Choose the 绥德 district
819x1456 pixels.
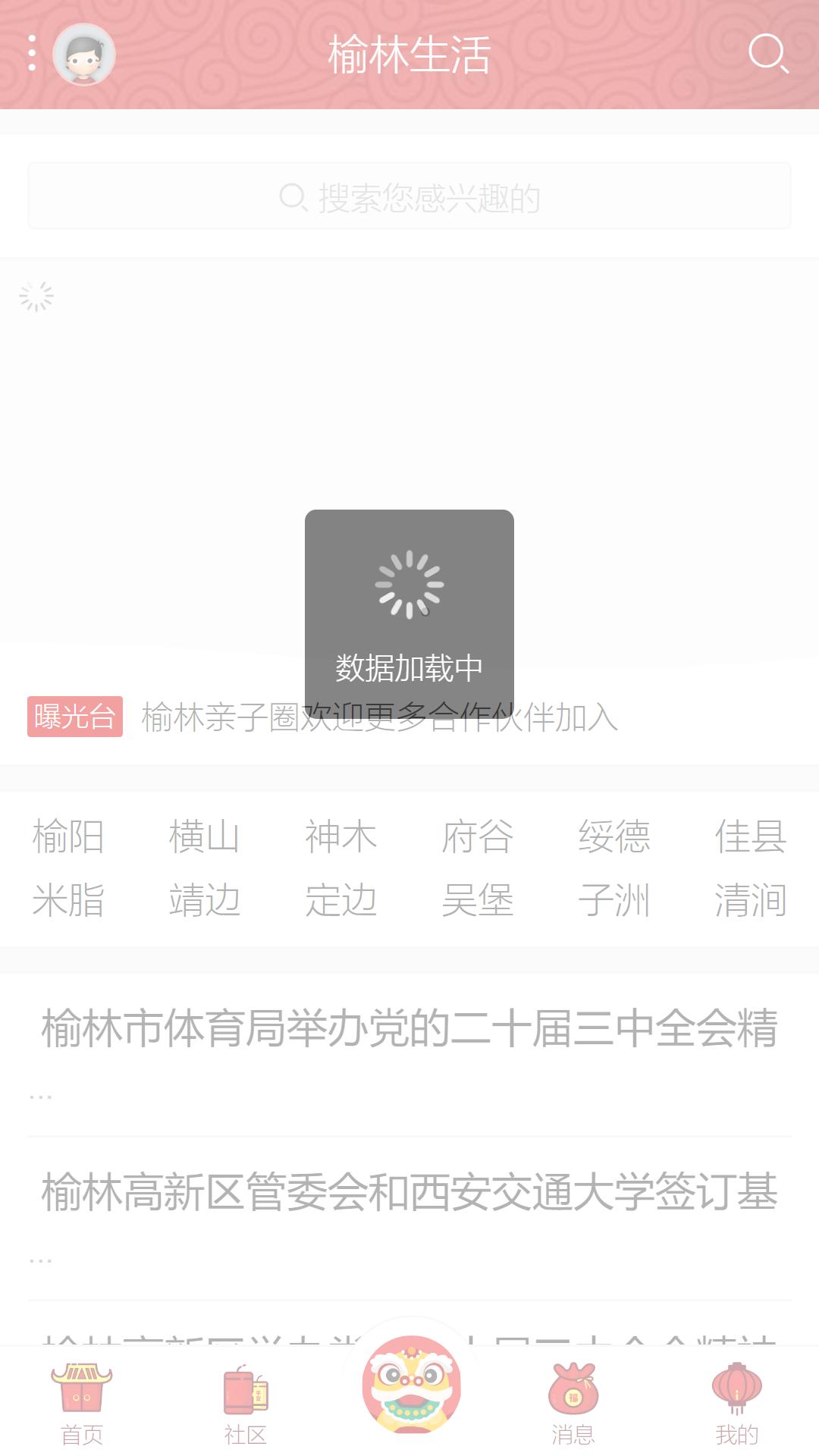point(614,836)
